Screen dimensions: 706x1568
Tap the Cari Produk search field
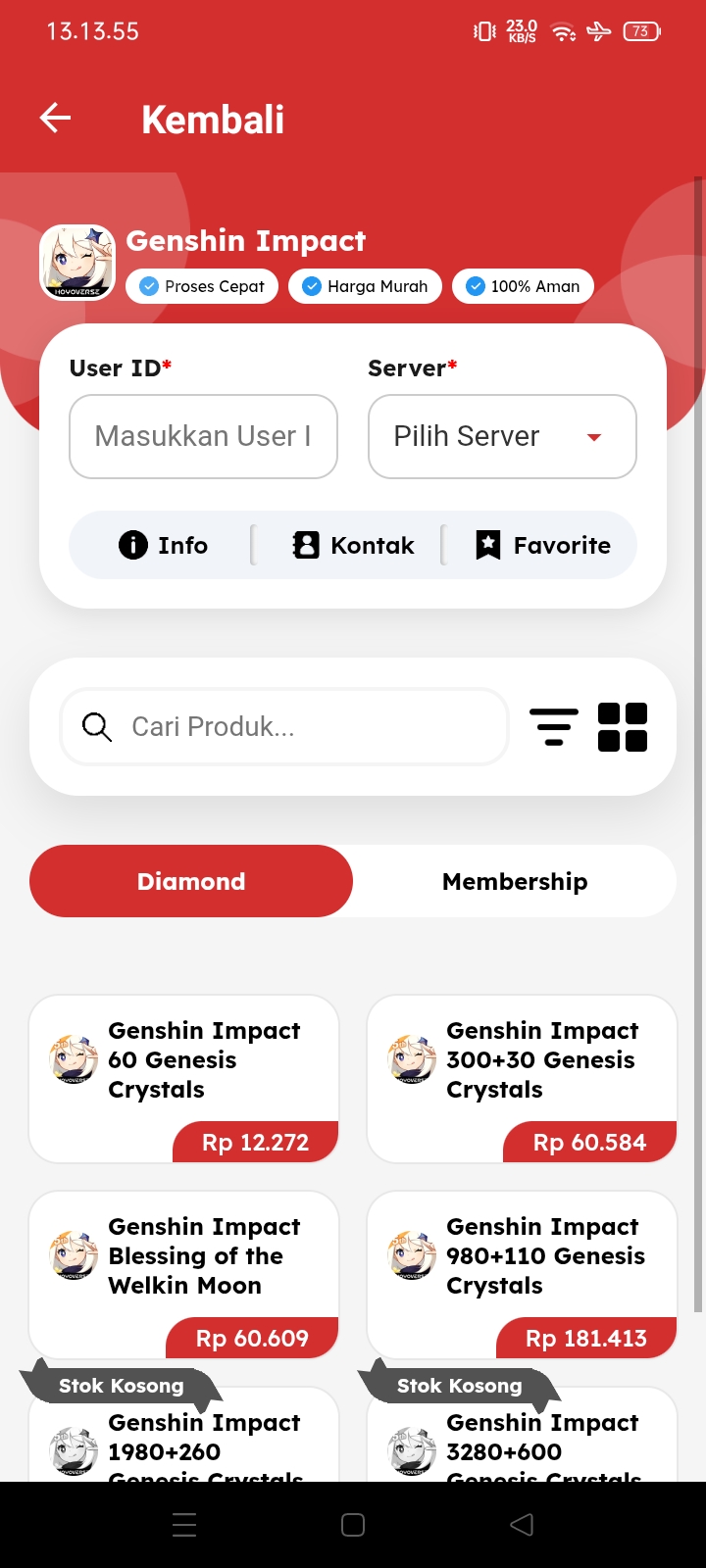tap(284, 726)
